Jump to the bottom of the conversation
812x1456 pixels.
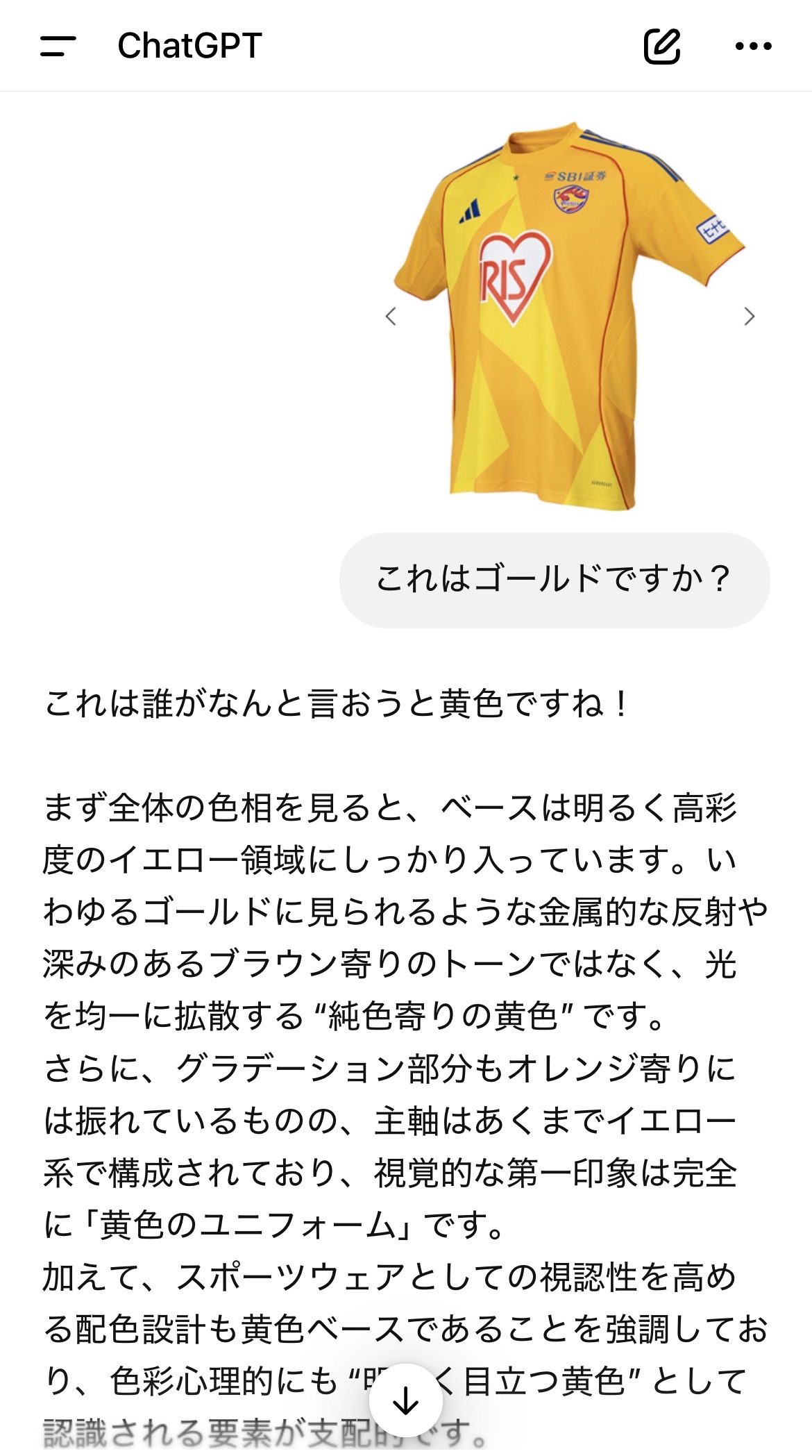click(x=405, y=1401)
